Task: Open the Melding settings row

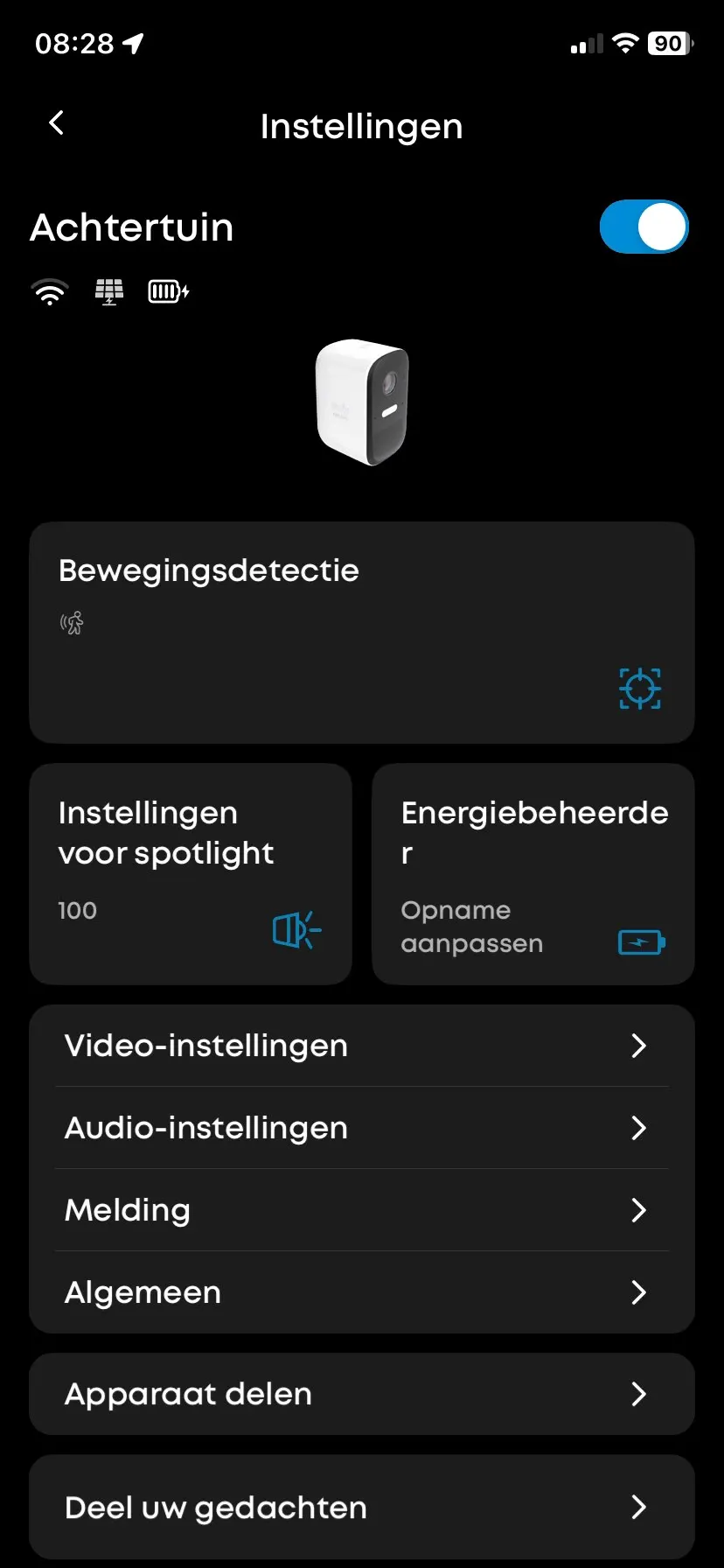Action: (x=361, y=1210)
